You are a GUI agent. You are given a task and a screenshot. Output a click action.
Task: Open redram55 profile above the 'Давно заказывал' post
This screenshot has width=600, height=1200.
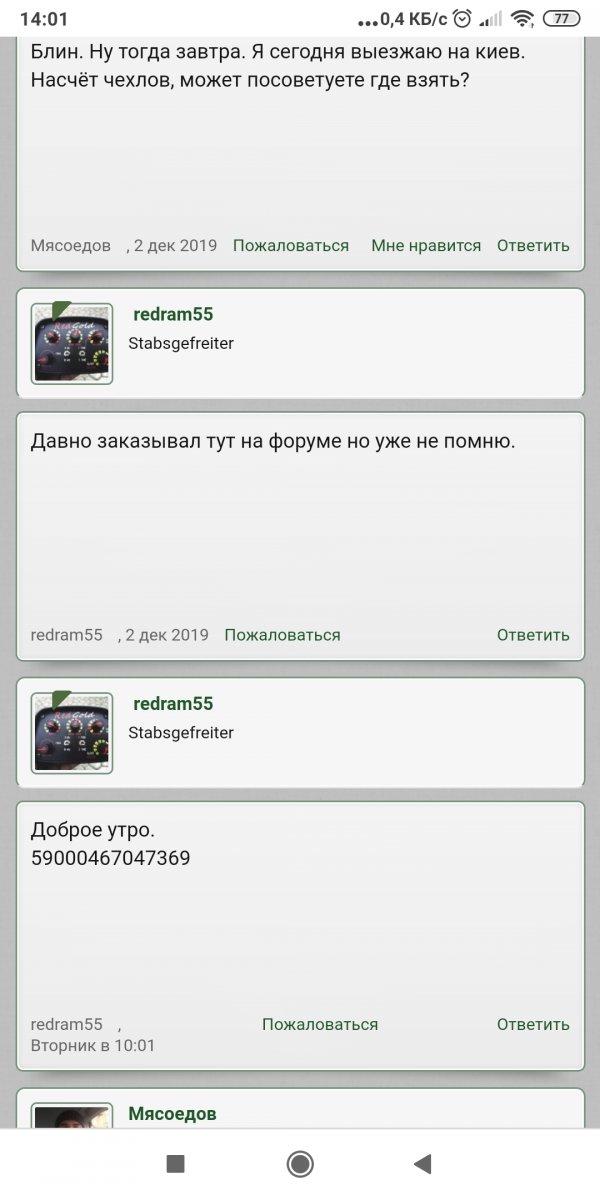173,314
